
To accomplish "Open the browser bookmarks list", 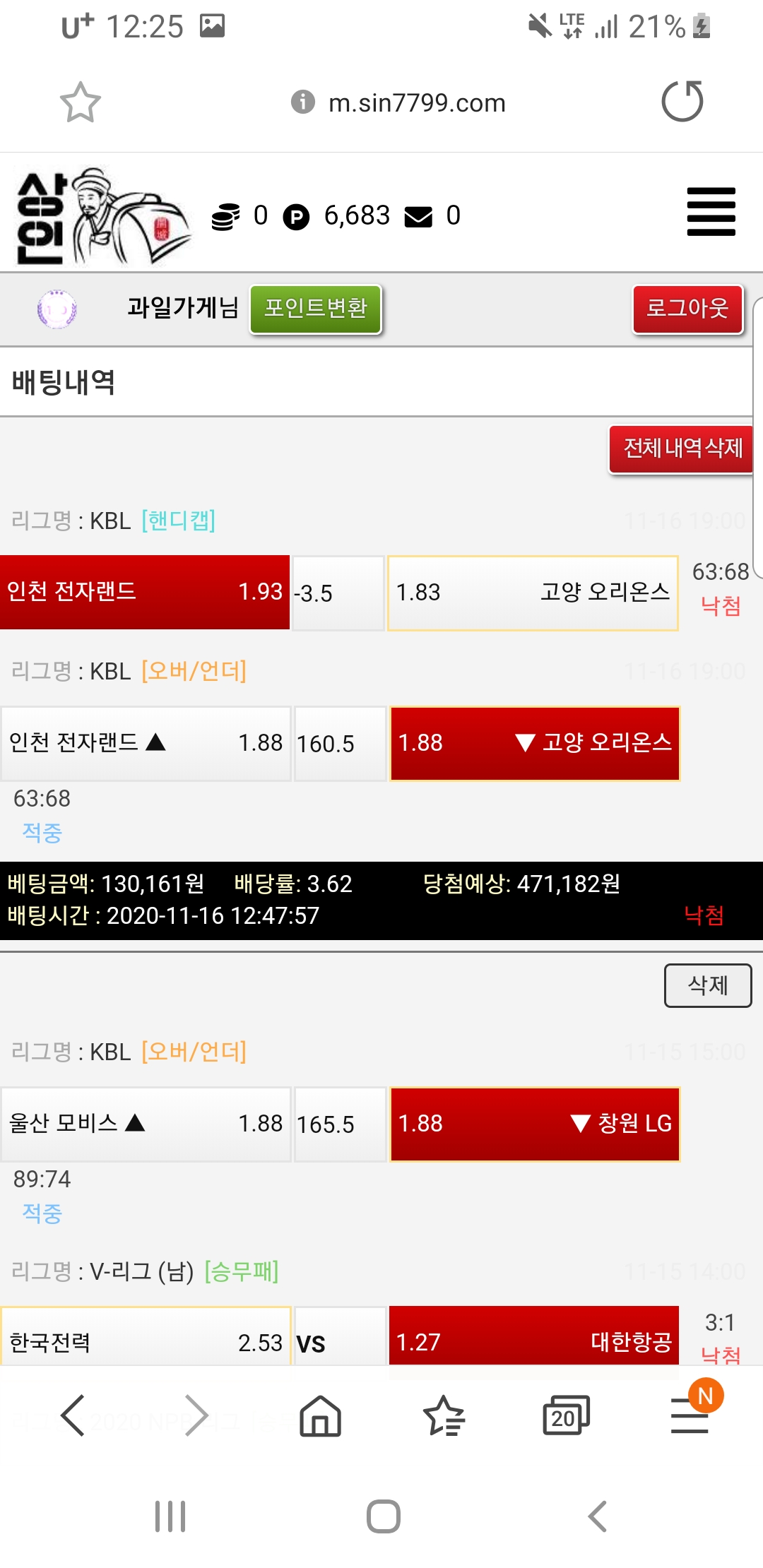I will coord(444,1415).
